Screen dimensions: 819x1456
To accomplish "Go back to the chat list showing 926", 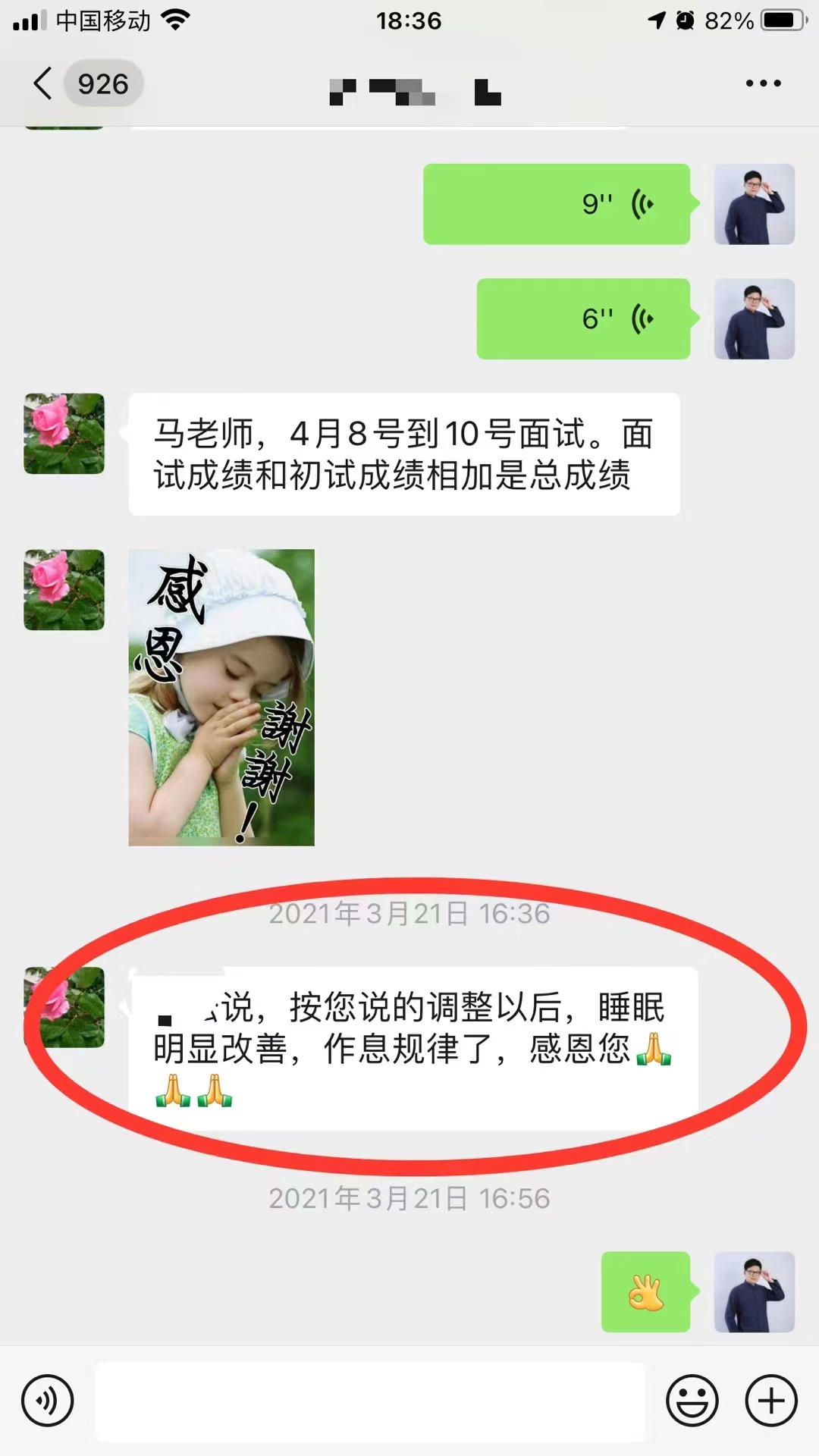I will tap(83, 83).
